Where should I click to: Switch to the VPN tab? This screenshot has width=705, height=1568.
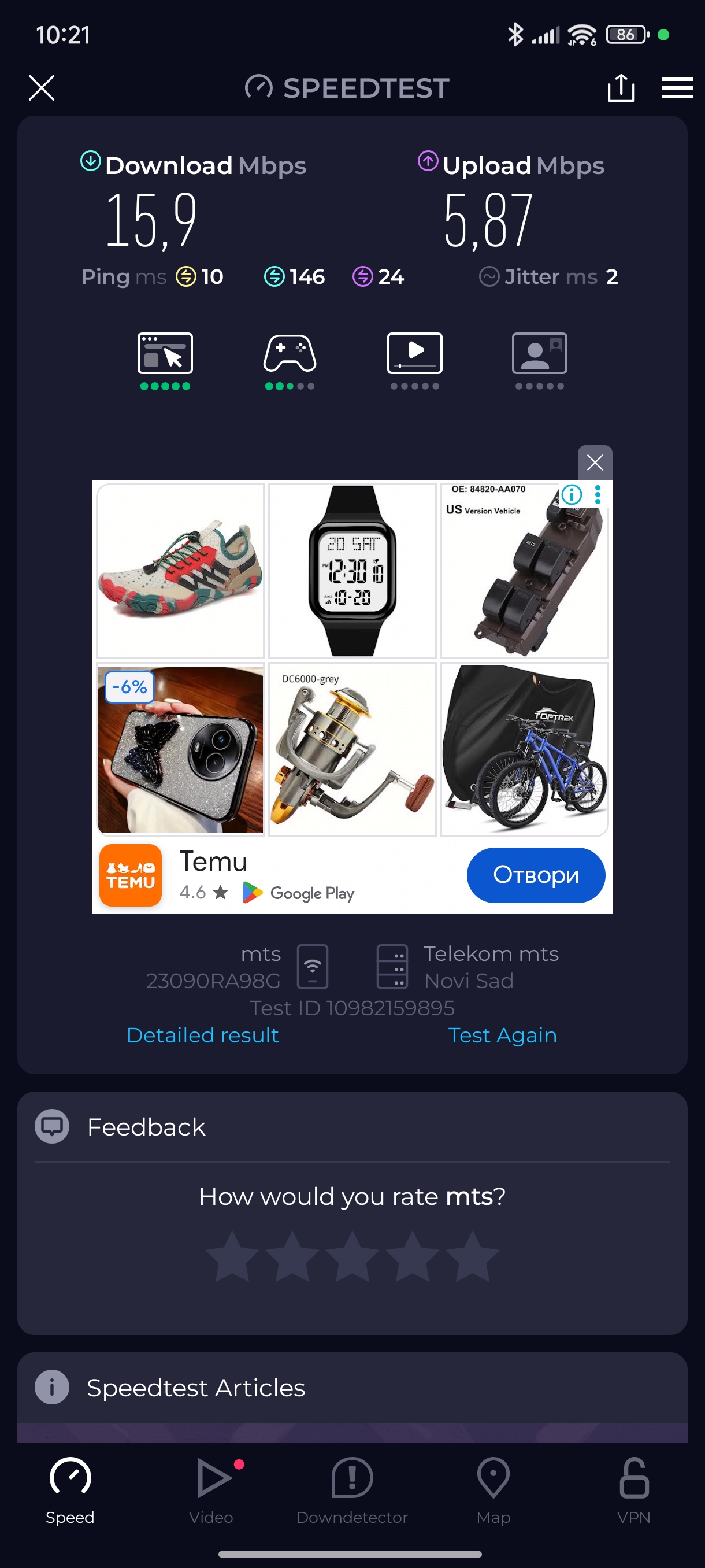tap(633, 1489)
